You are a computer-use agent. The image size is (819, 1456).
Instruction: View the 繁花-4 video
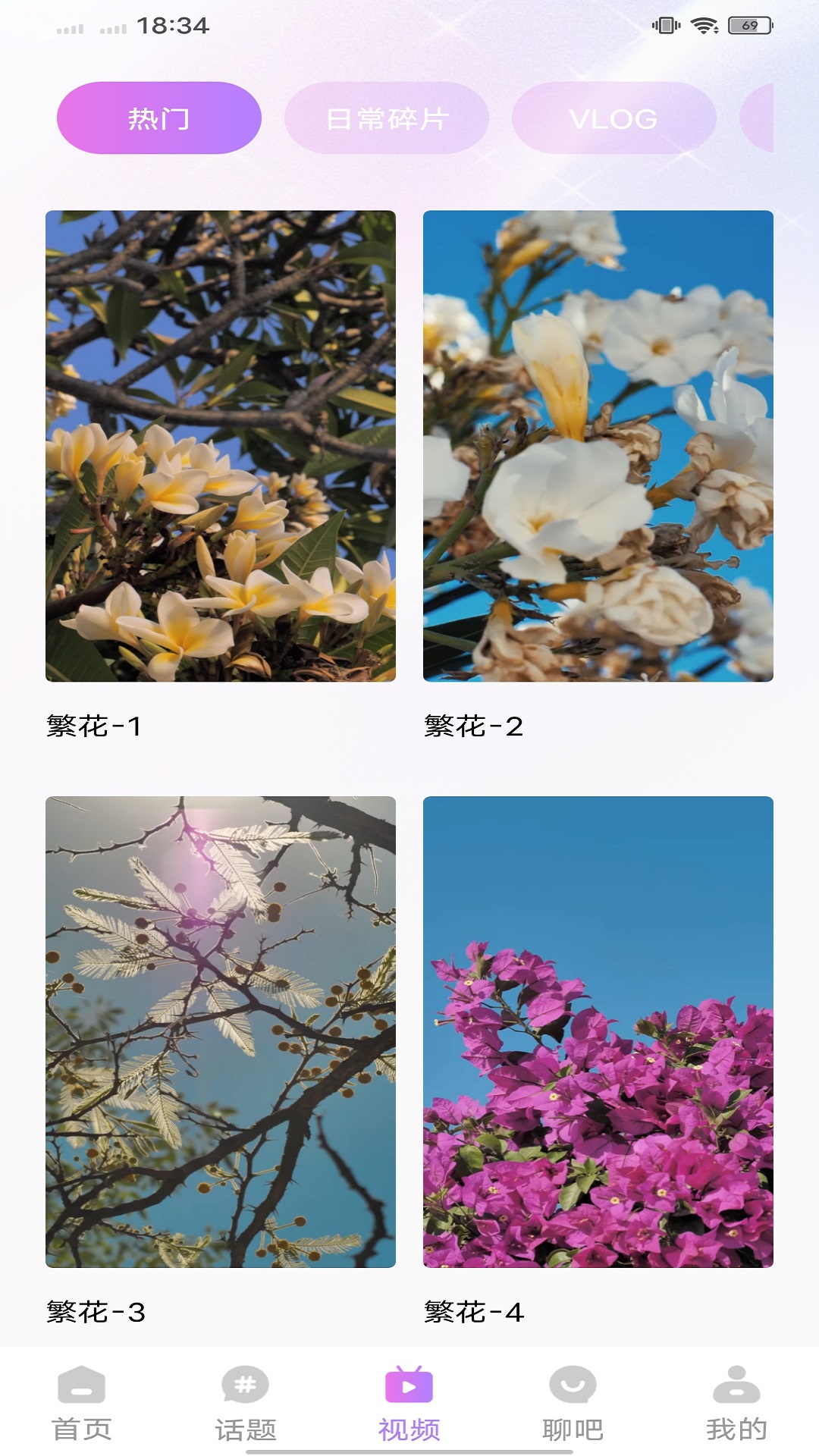click(x=598, y=1031)
